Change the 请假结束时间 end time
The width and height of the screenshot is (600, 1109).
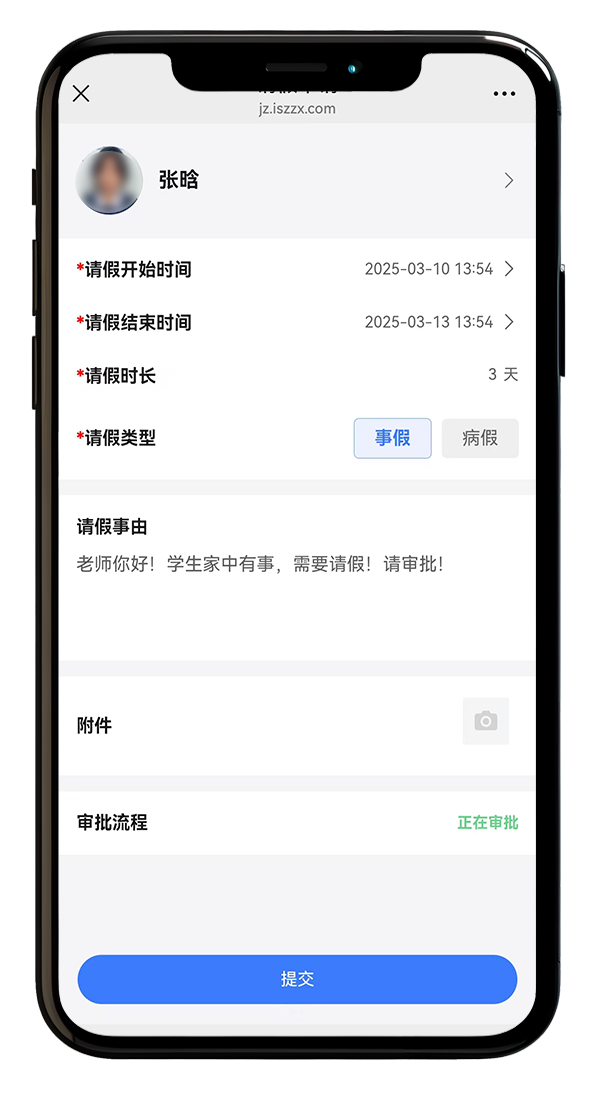pos(438,322)
